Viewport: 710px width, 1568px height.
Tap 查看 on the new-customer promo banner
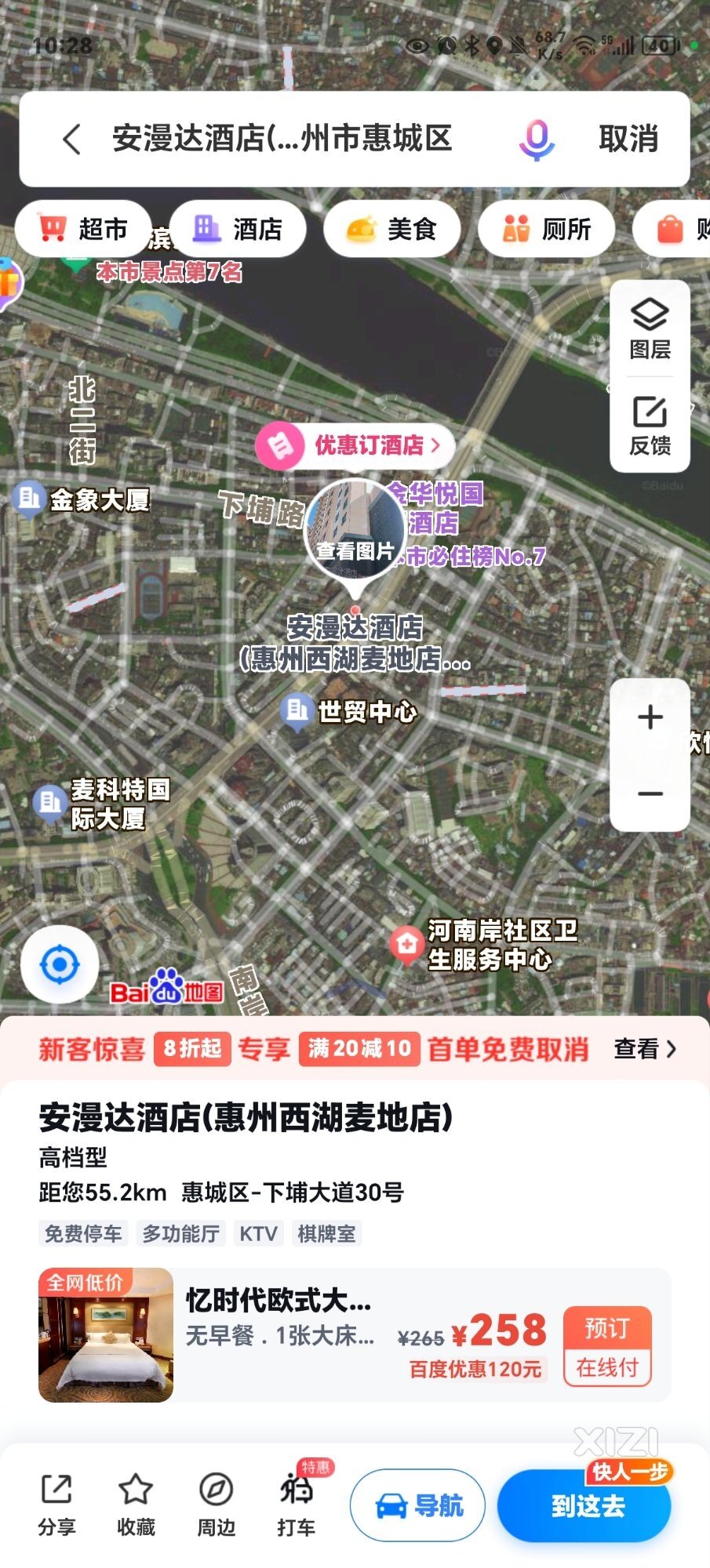point(644,1049)
